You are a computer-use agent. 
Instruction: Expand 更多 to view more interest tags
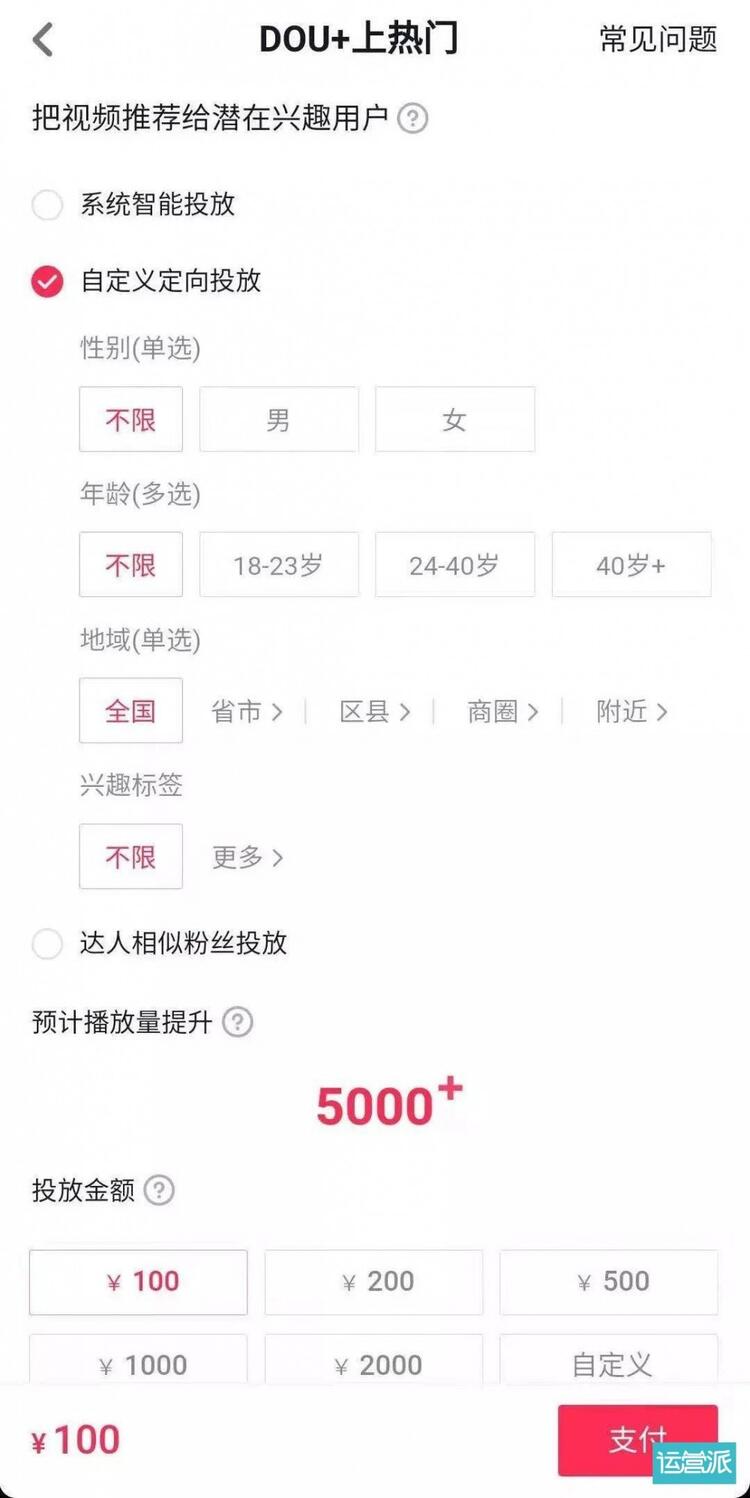tap(247, 857)
